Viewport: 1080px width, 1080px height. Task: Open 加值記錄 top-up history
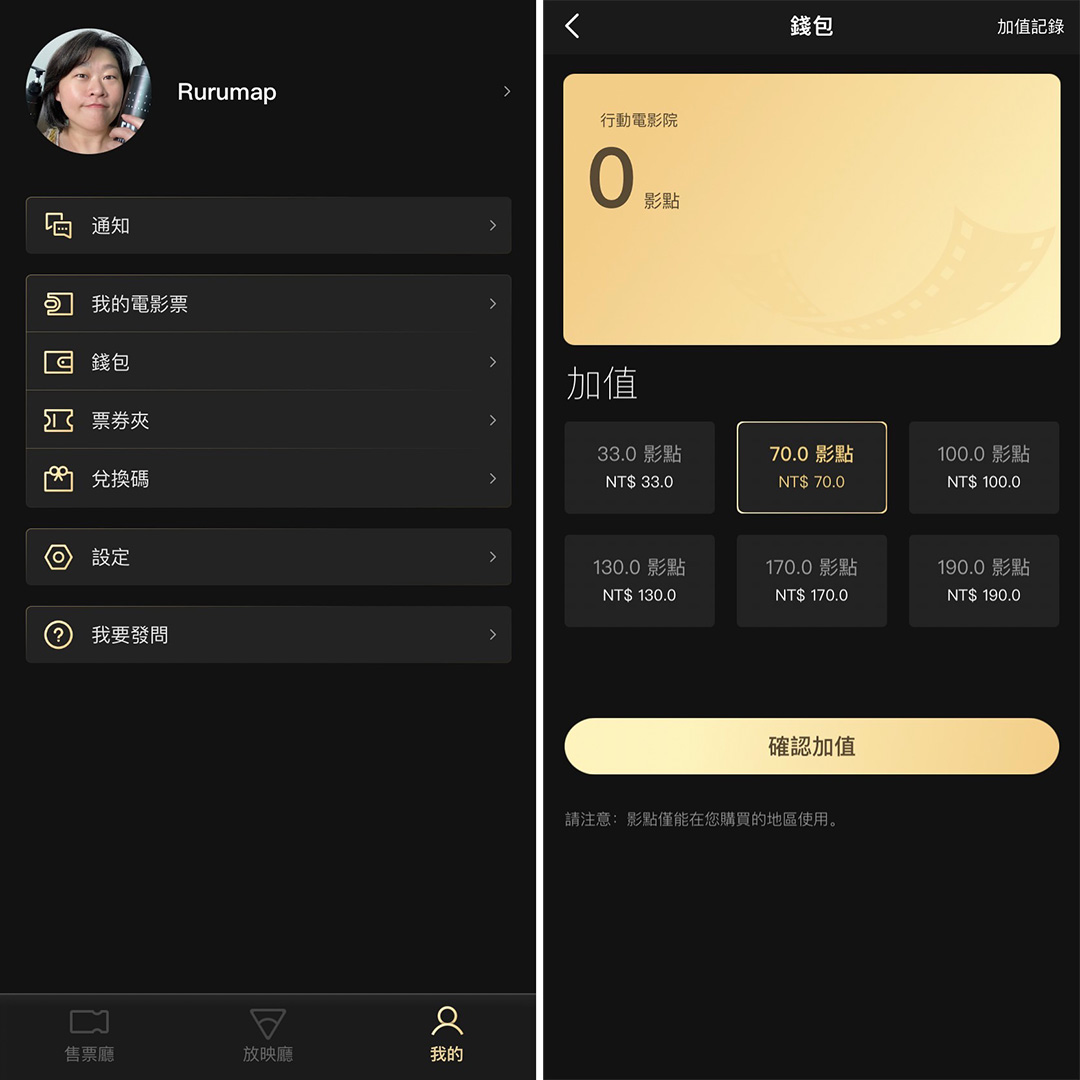pyautogui.click(x=1030, y=27)
